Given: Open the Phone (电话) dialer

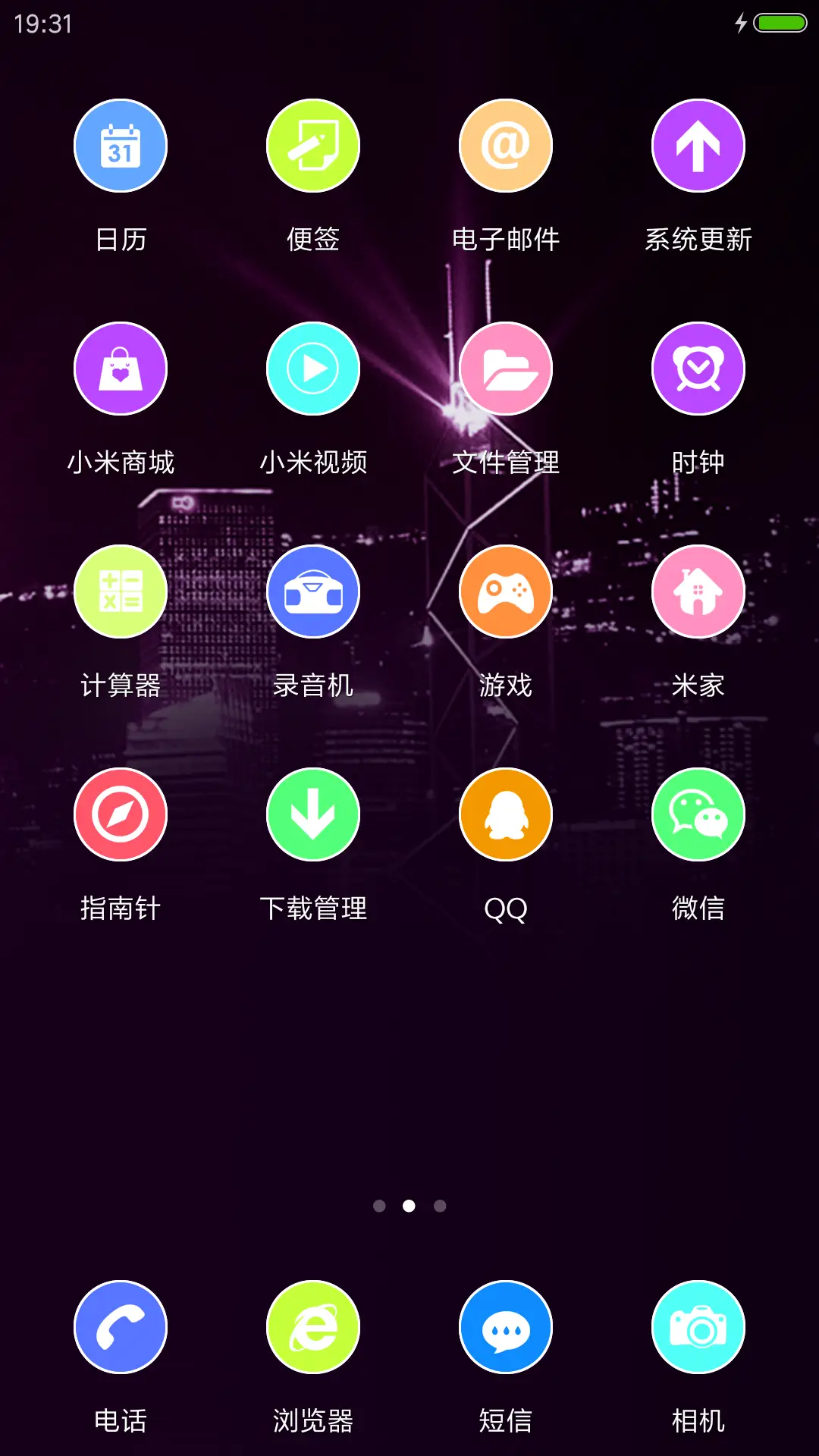Looking at the screenshot, I should point(120,1326).
